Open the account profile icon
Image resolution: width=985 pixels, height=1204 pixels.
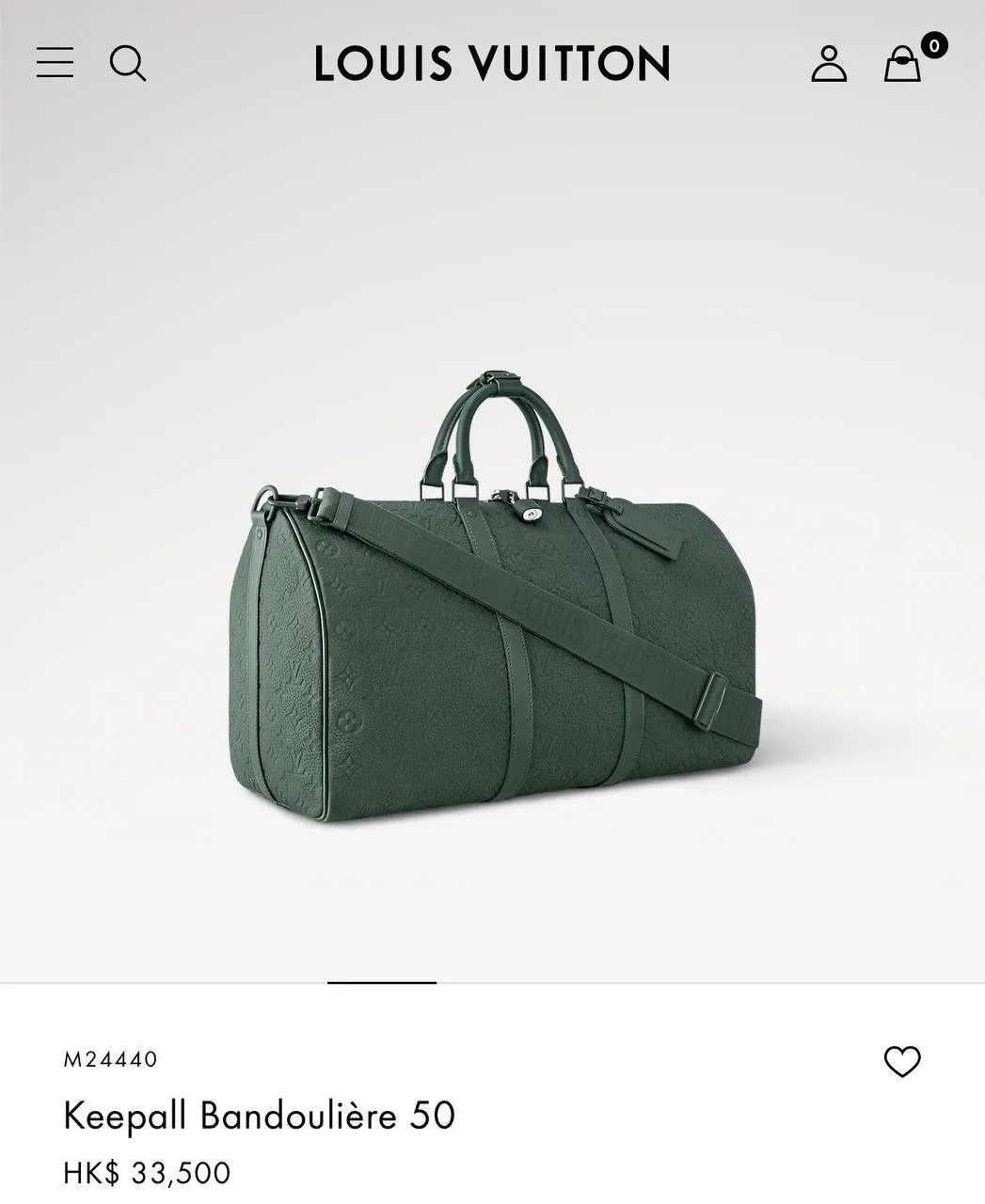[x=829, y=63]
